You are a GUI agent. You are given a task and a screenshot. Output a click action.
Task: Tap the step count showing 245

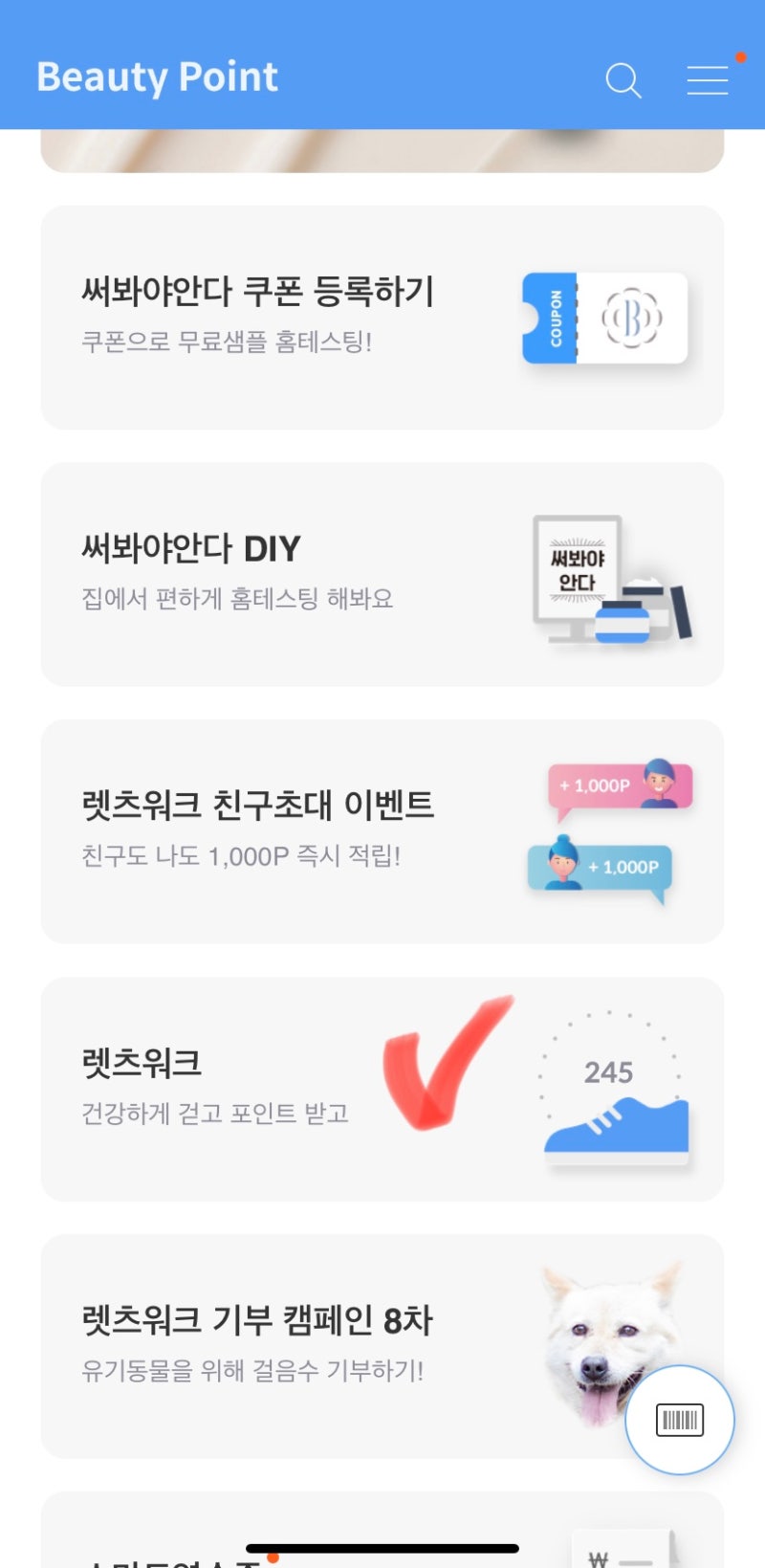point(610,1073)
